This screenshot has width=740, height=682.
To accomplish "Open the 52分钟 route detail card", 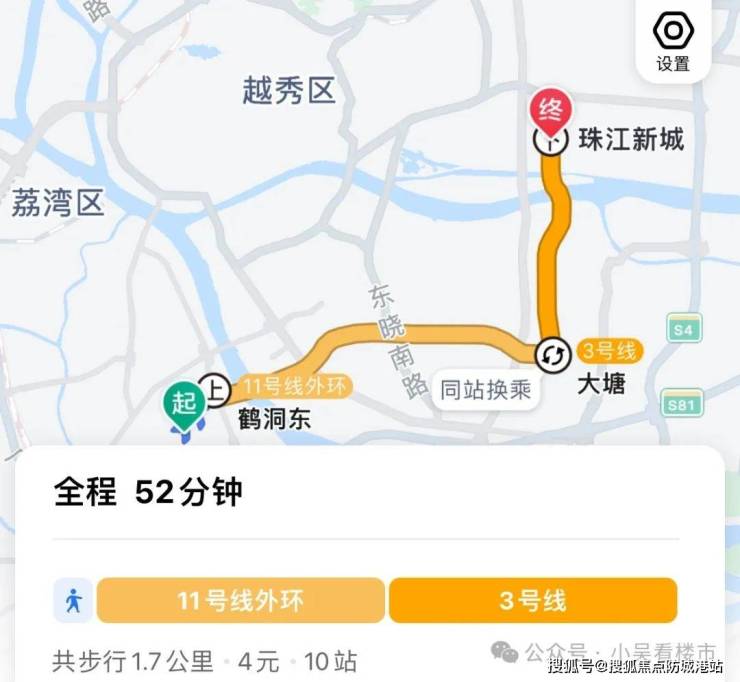I will (x=148, y=493).
